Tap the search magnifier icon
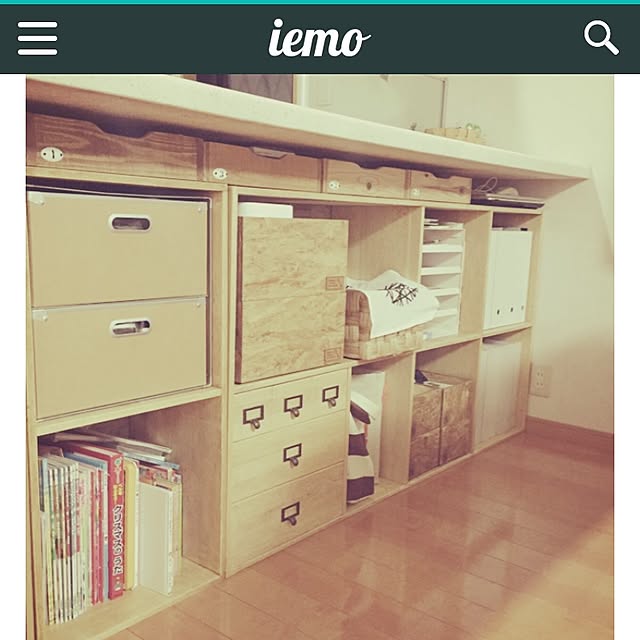This screenshot has height=640, width=640. tap(601, 38)
